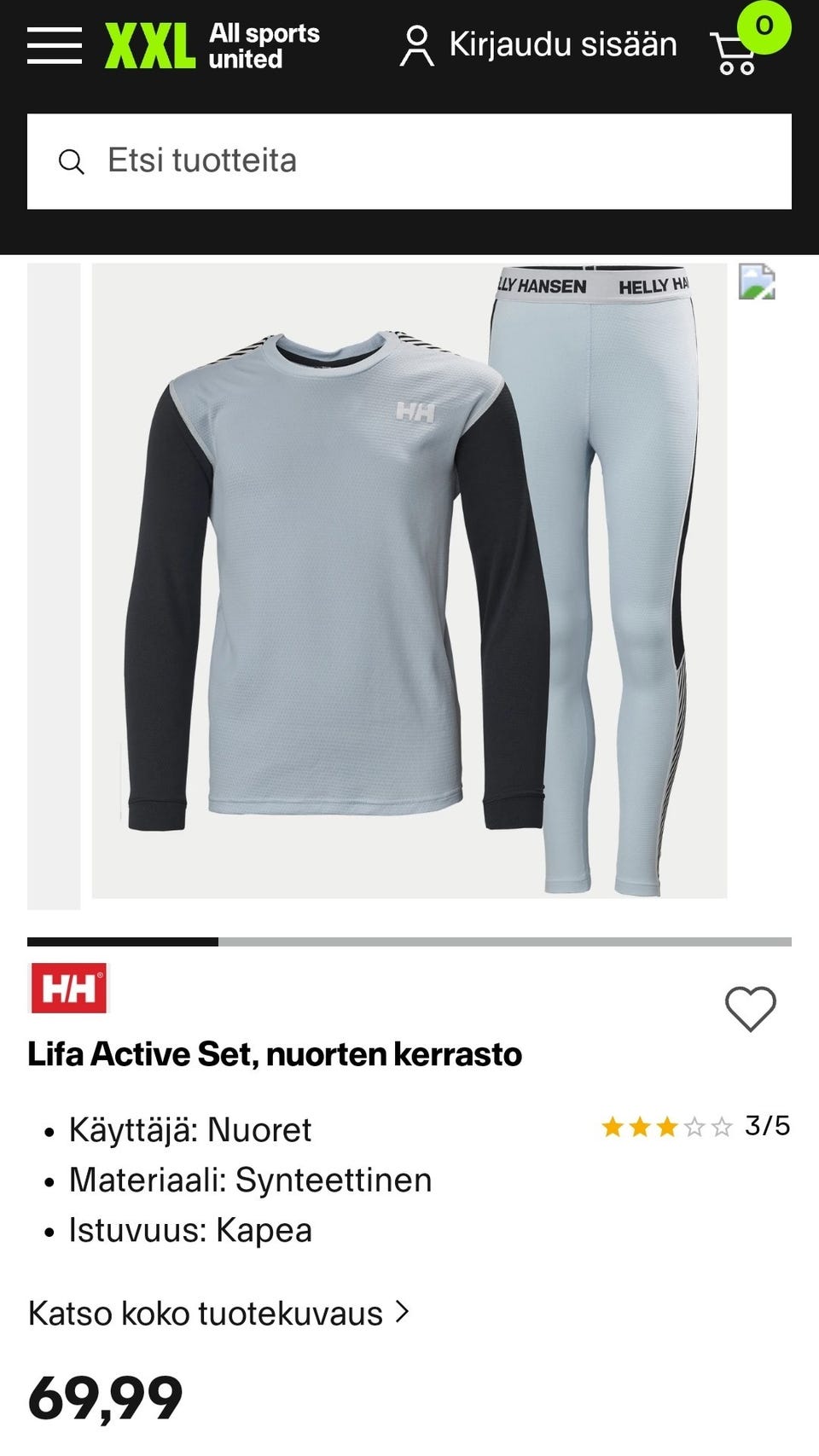Go to the XXL home page logo
This screenshot has width=819, height=1456.
click(x=212, y=45)
